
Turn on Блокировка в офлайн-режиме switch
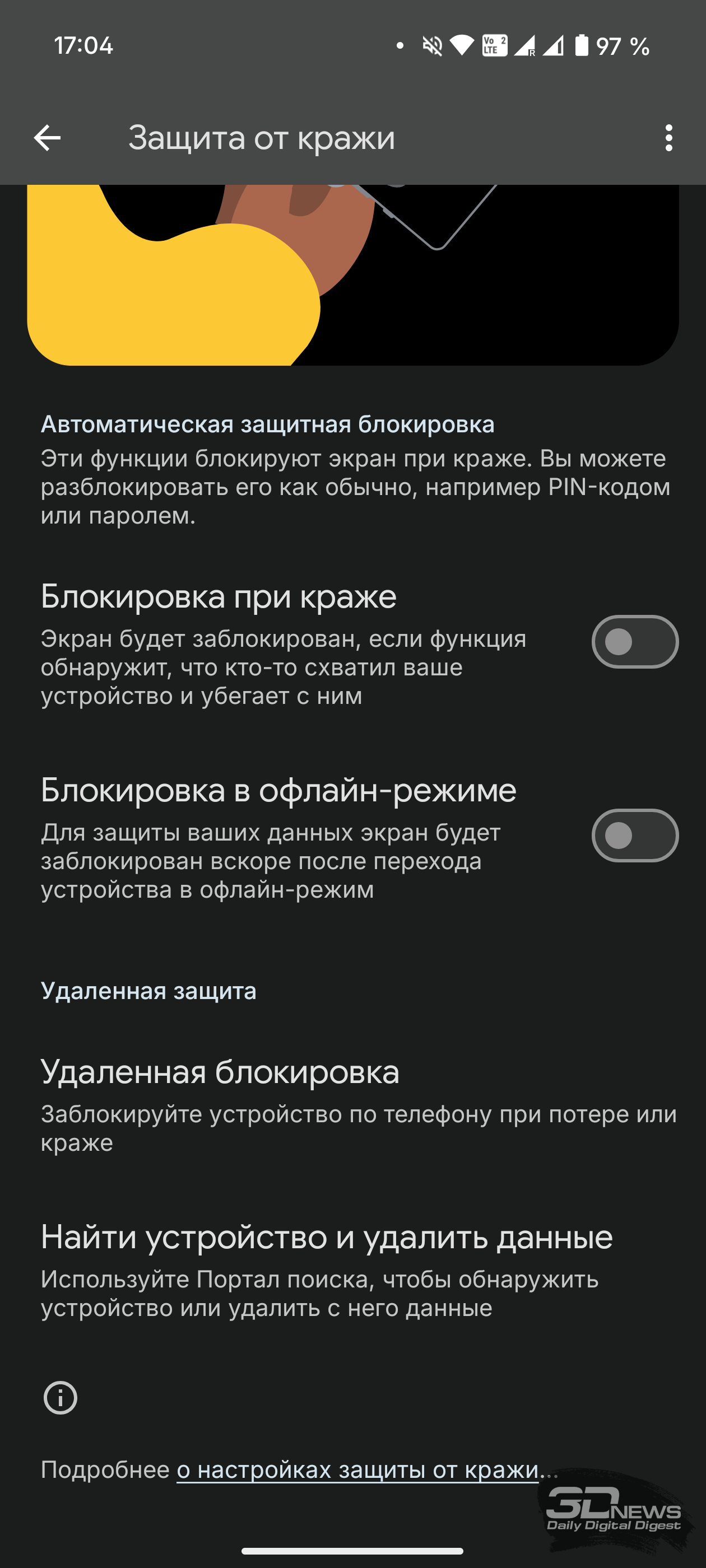click(x=635, y=835)
